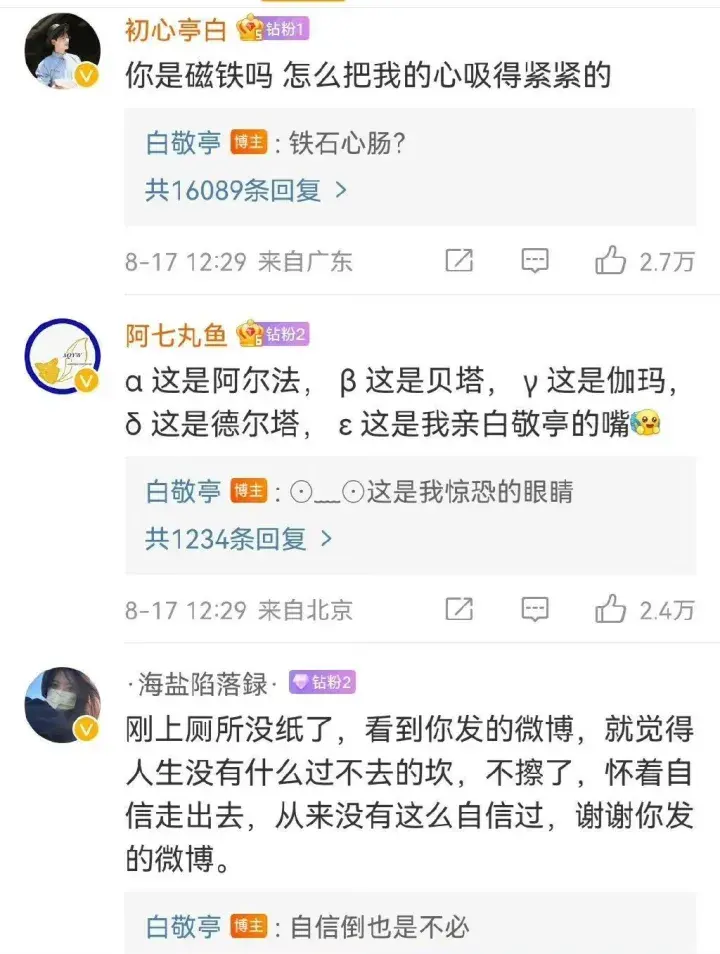Open username 阿七丸鱼
The height and width of the screenshot is (954, 720).
point(176,335)
